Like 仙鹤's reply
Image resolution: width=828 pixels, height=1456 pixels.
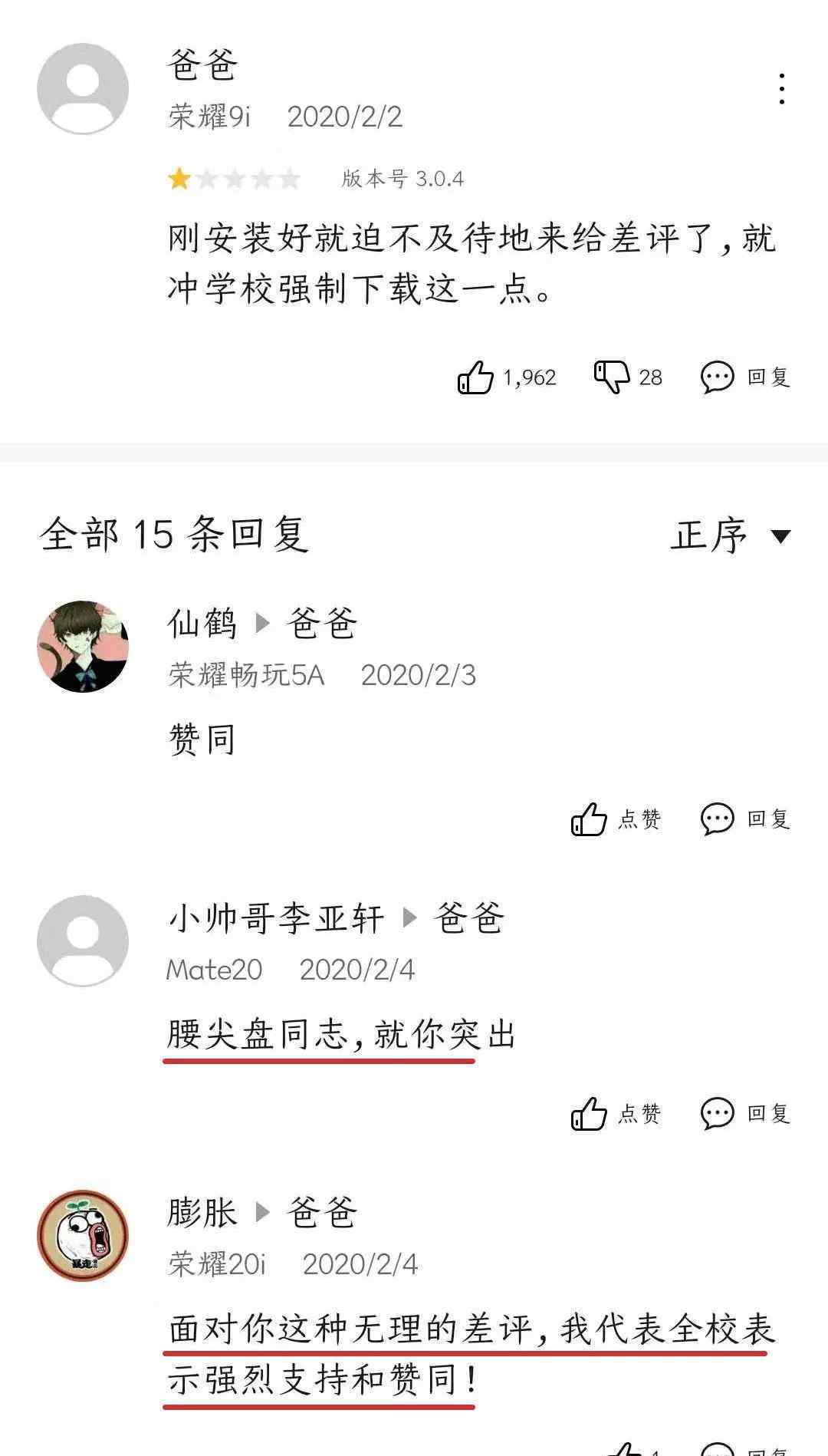[616, 819]
